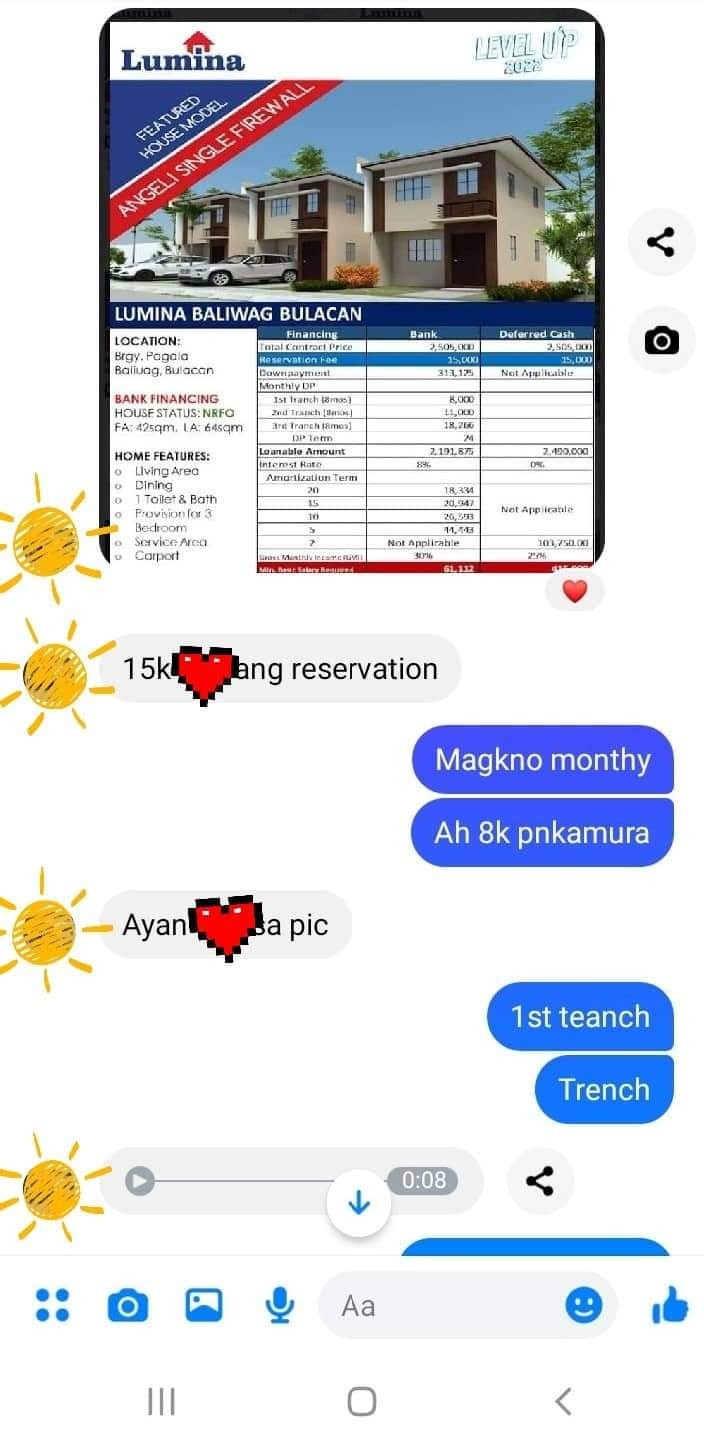Send a thumbs-up like
704x1444 pixels.
(x=670, y=1304)
